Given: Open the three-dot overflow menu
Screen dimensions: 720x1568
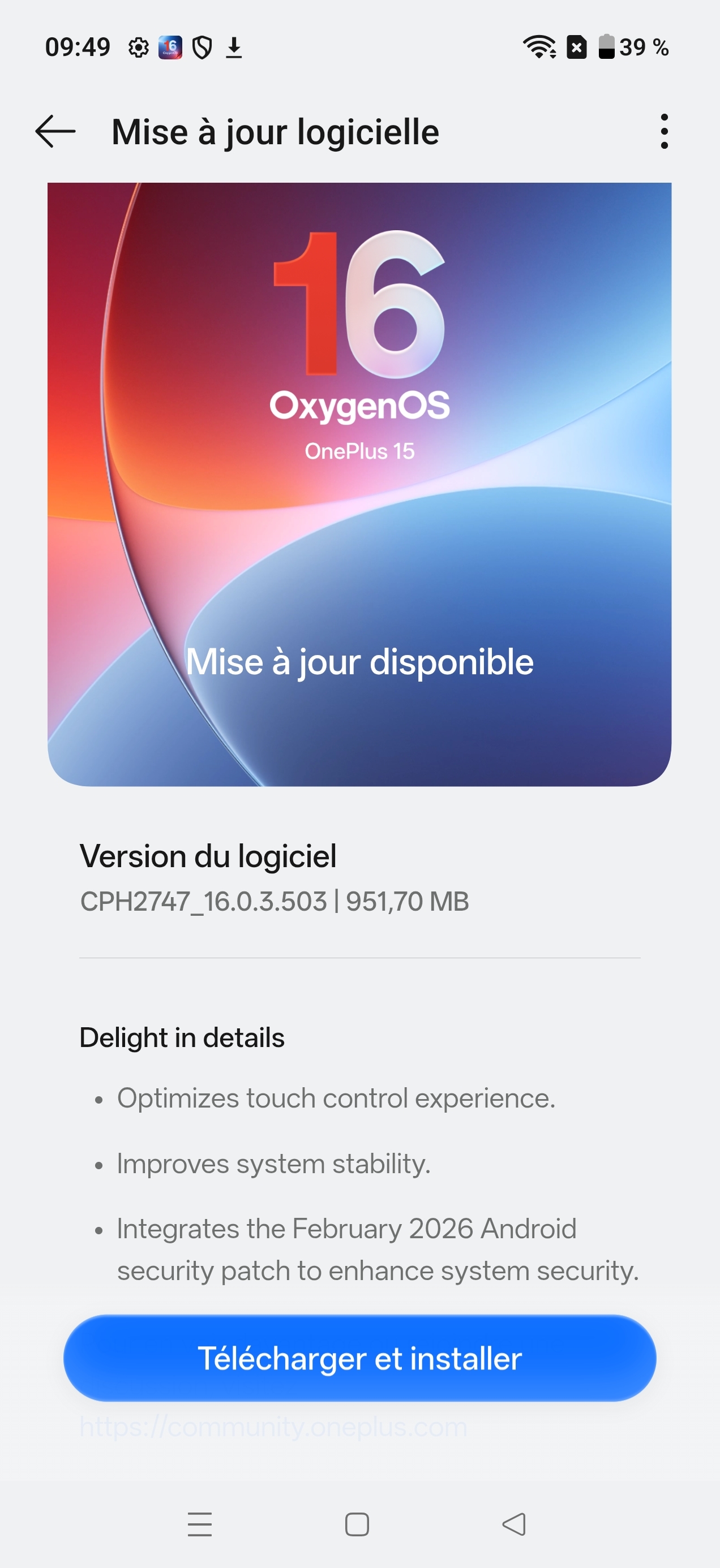Looking at the screenshot, I should 663,131.
